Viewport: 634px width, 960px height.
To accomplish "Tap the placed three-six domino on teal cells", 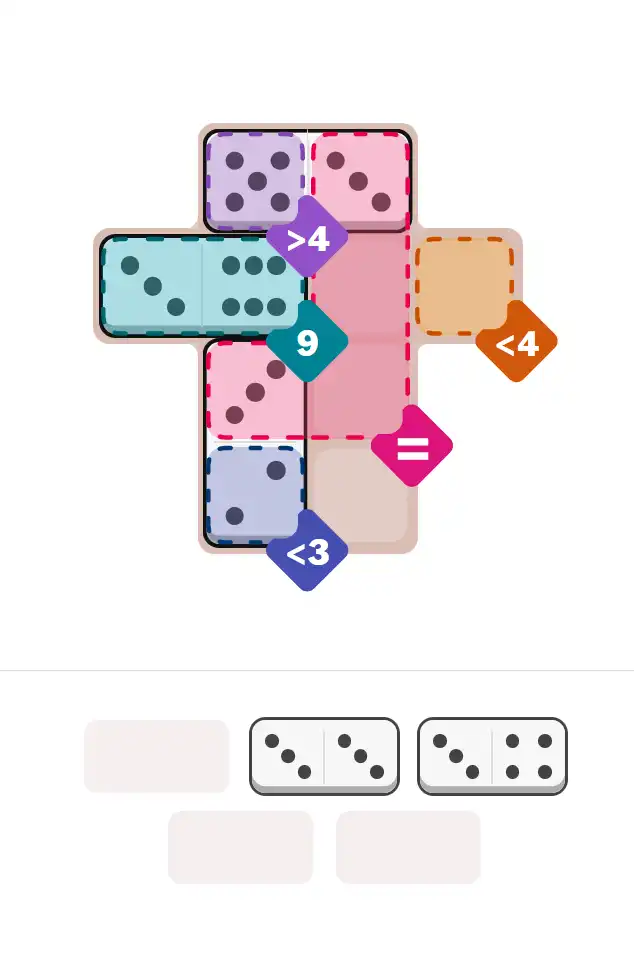I will coord(203,285).
